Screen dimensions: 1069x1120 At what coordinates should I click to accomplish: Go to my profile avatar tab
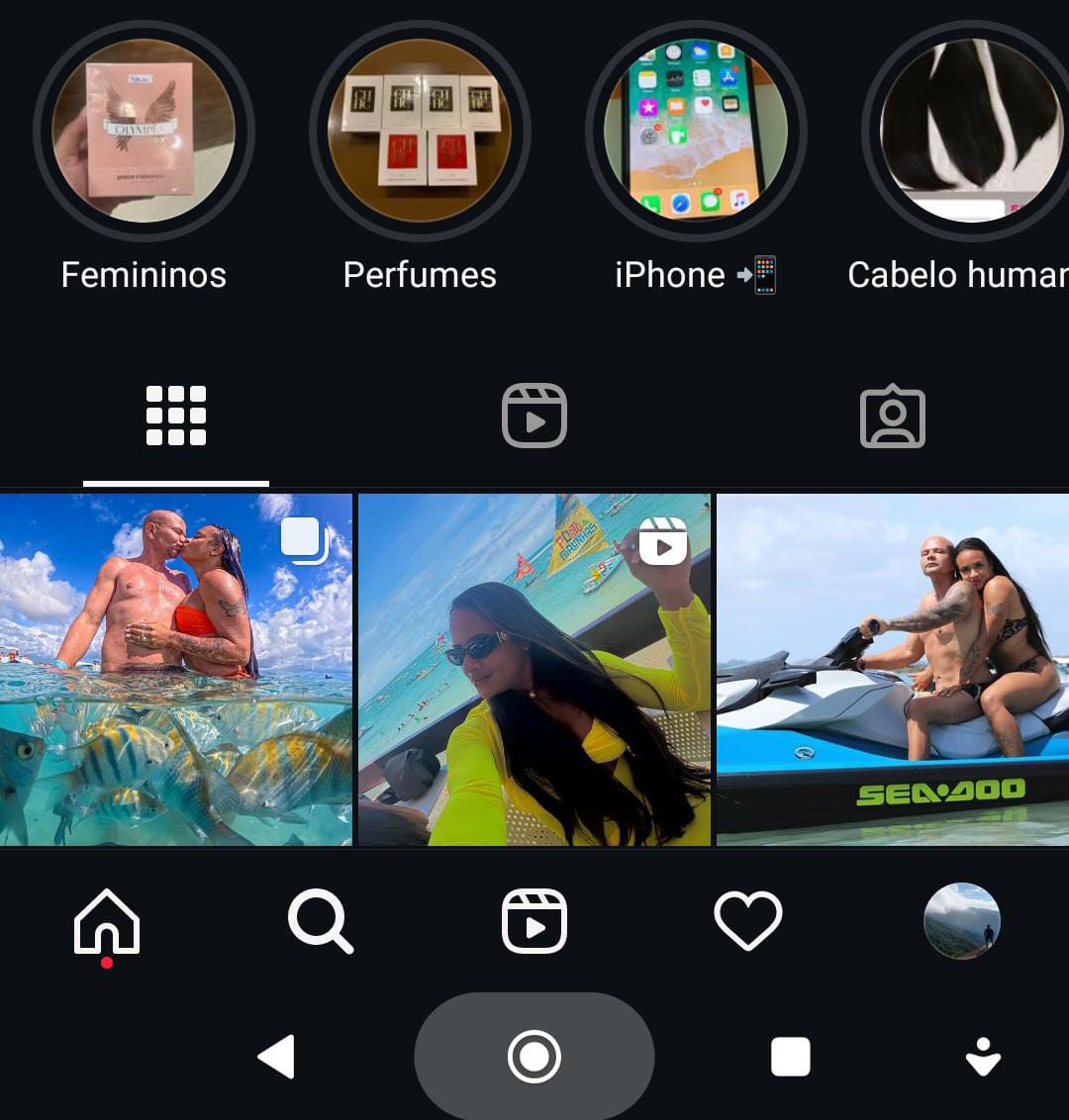(962, 922)
